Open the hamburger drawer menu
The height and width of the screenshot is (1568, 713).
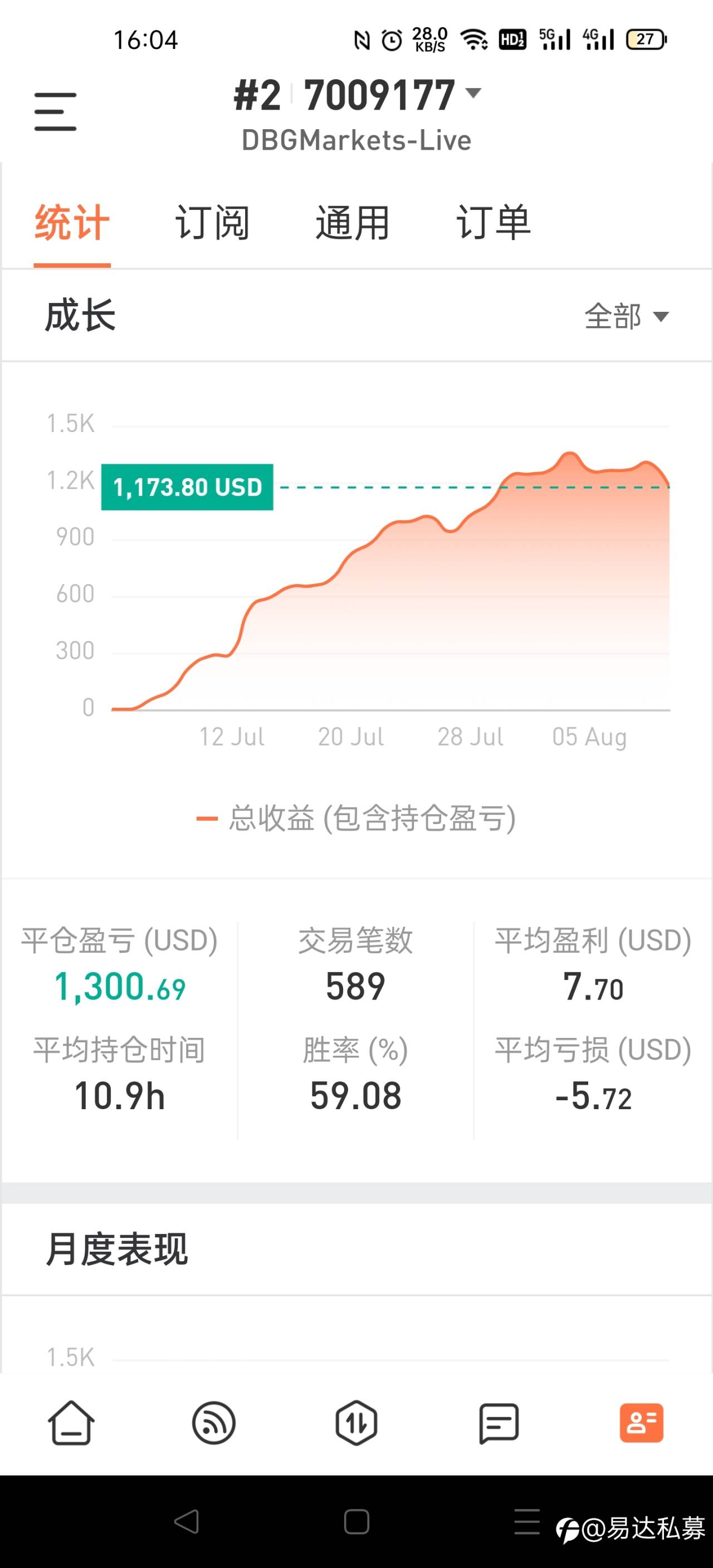click(x=55, y=111)
